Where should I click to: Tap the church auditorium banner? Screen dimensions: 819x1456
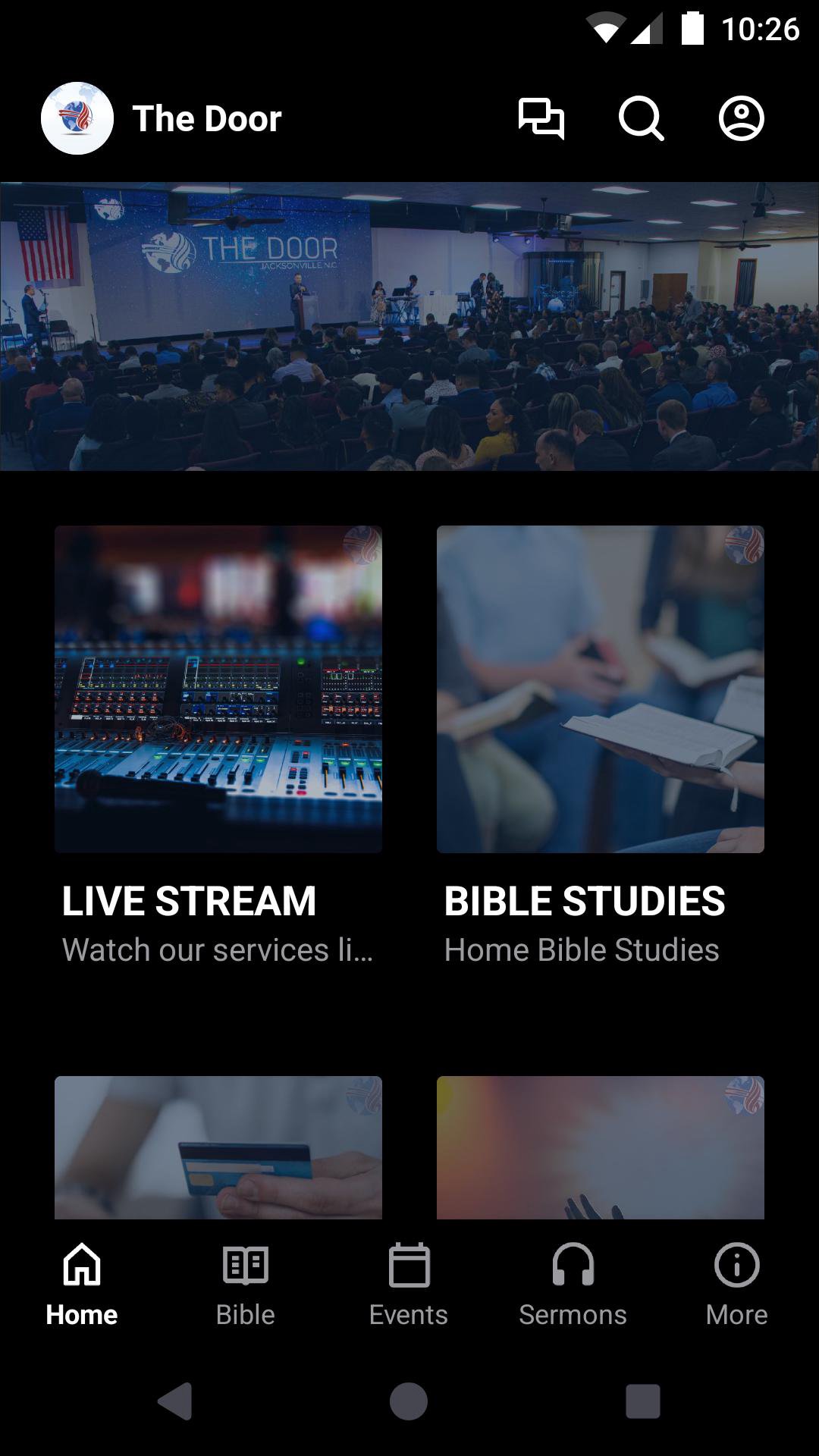click(409, 326)
